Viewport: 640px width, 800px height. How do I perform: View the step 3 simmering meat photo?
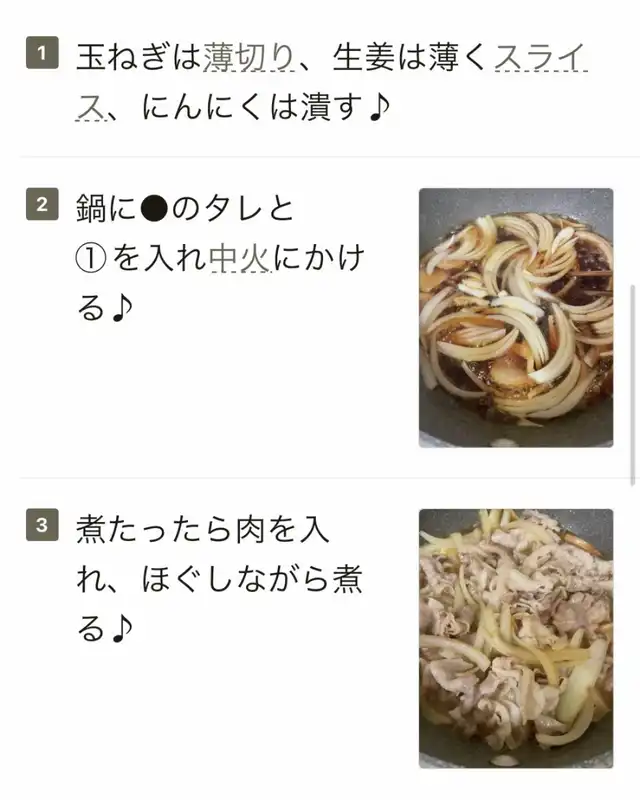point(515,638)
